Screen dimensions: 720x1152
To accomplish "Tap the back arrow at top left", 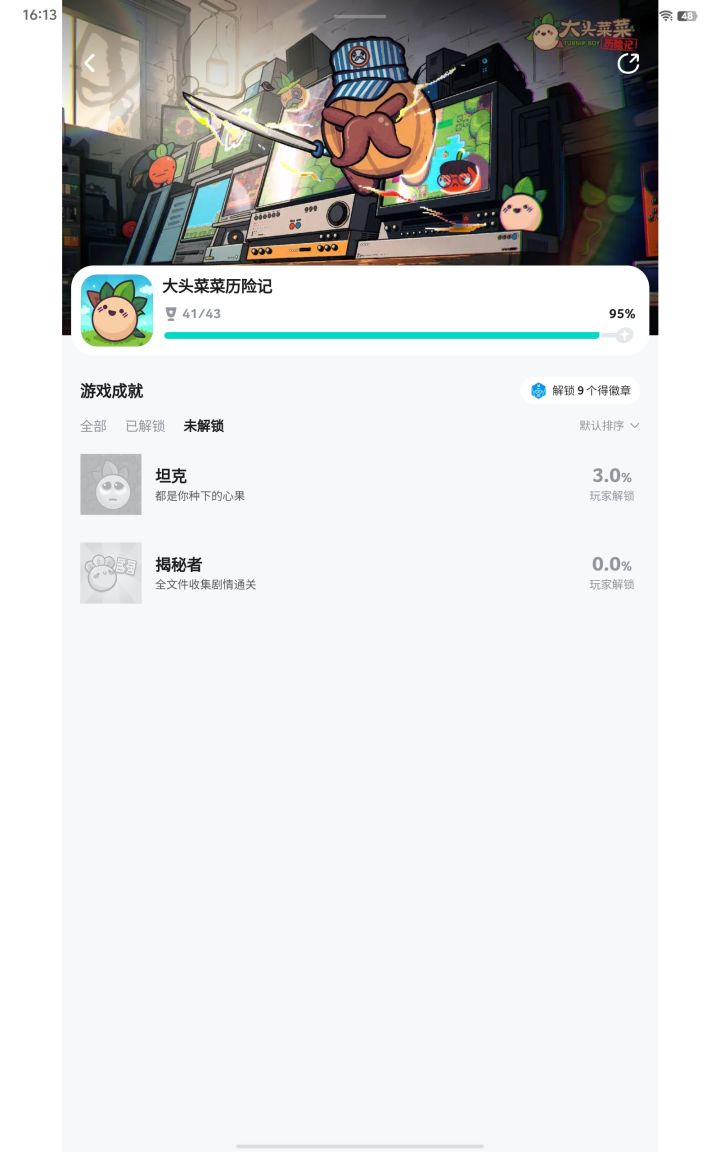I will tap(90, 62).
